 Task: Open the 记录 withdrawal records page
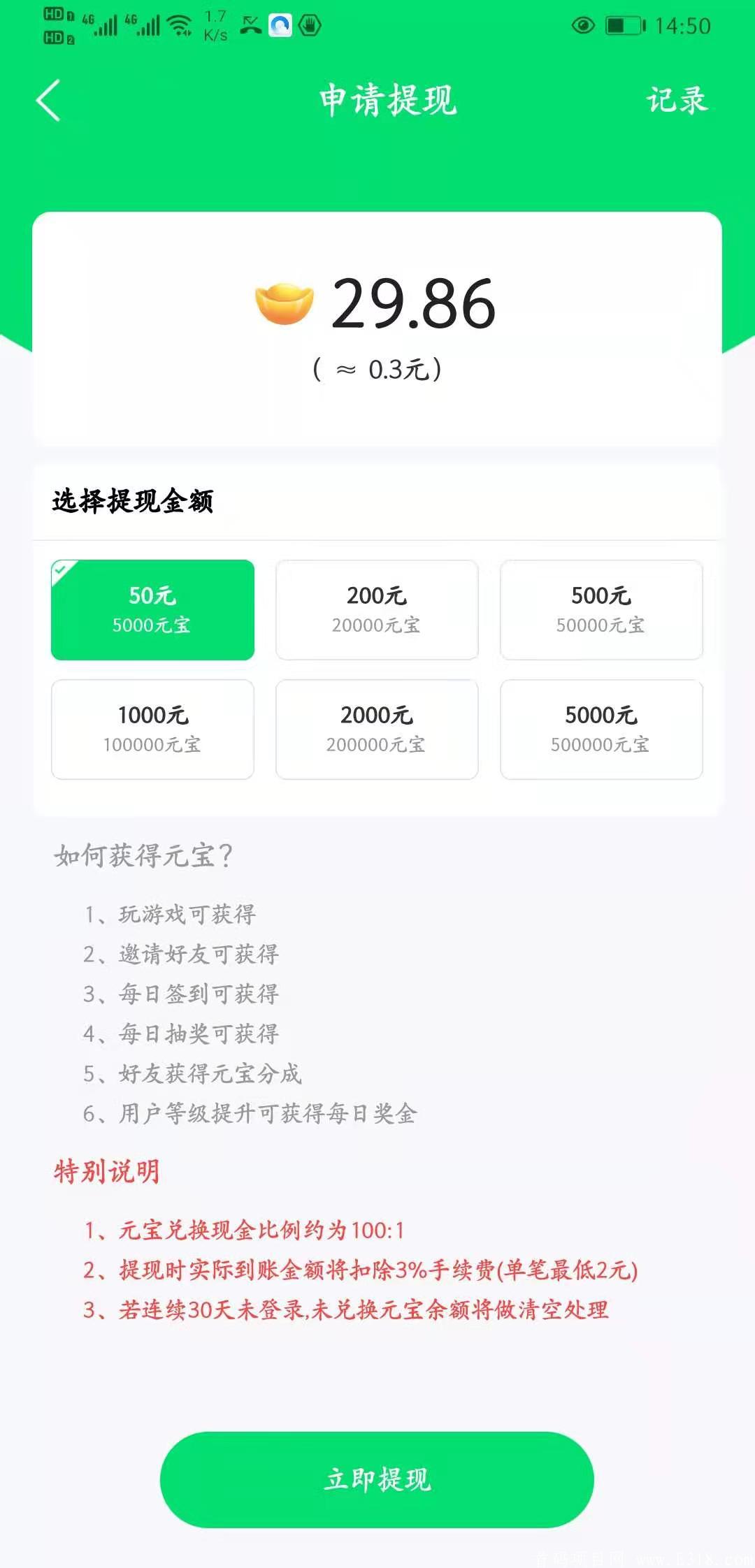pos(676,101)
